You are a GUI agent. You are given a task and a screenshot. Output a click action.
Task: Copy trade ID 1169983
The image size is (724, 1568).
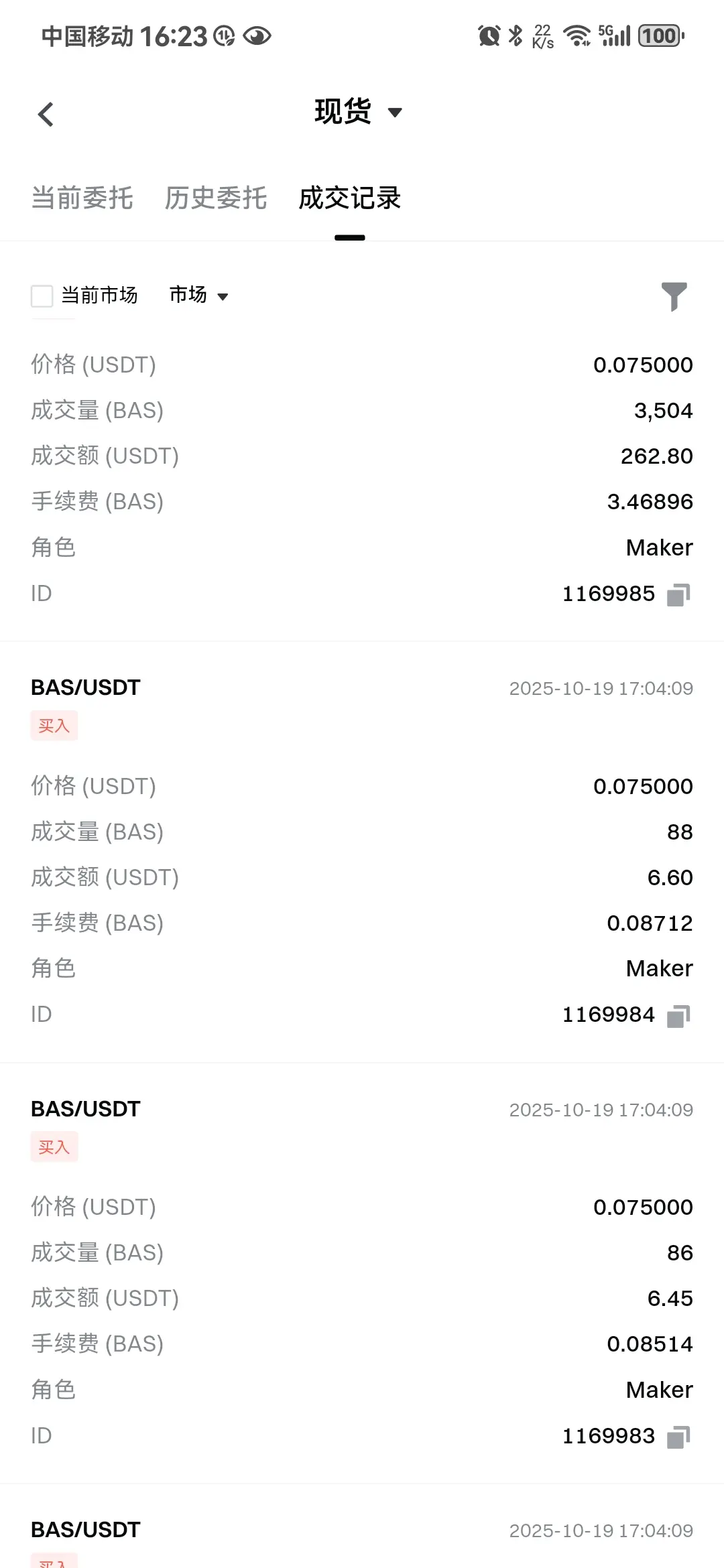678,1437
